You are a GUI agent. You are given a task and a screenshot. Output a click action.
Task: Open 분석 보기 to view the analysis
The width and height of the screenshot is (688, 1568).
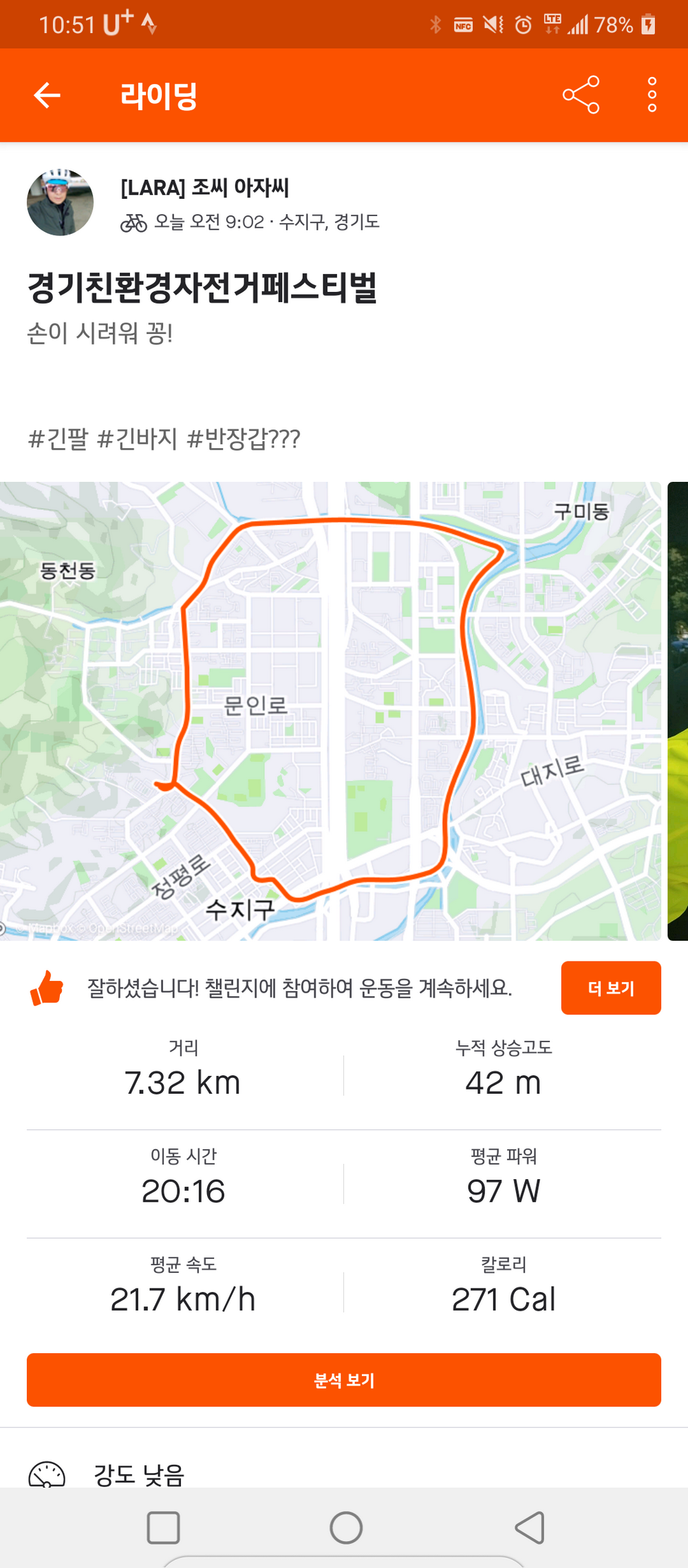point(344,1379)
